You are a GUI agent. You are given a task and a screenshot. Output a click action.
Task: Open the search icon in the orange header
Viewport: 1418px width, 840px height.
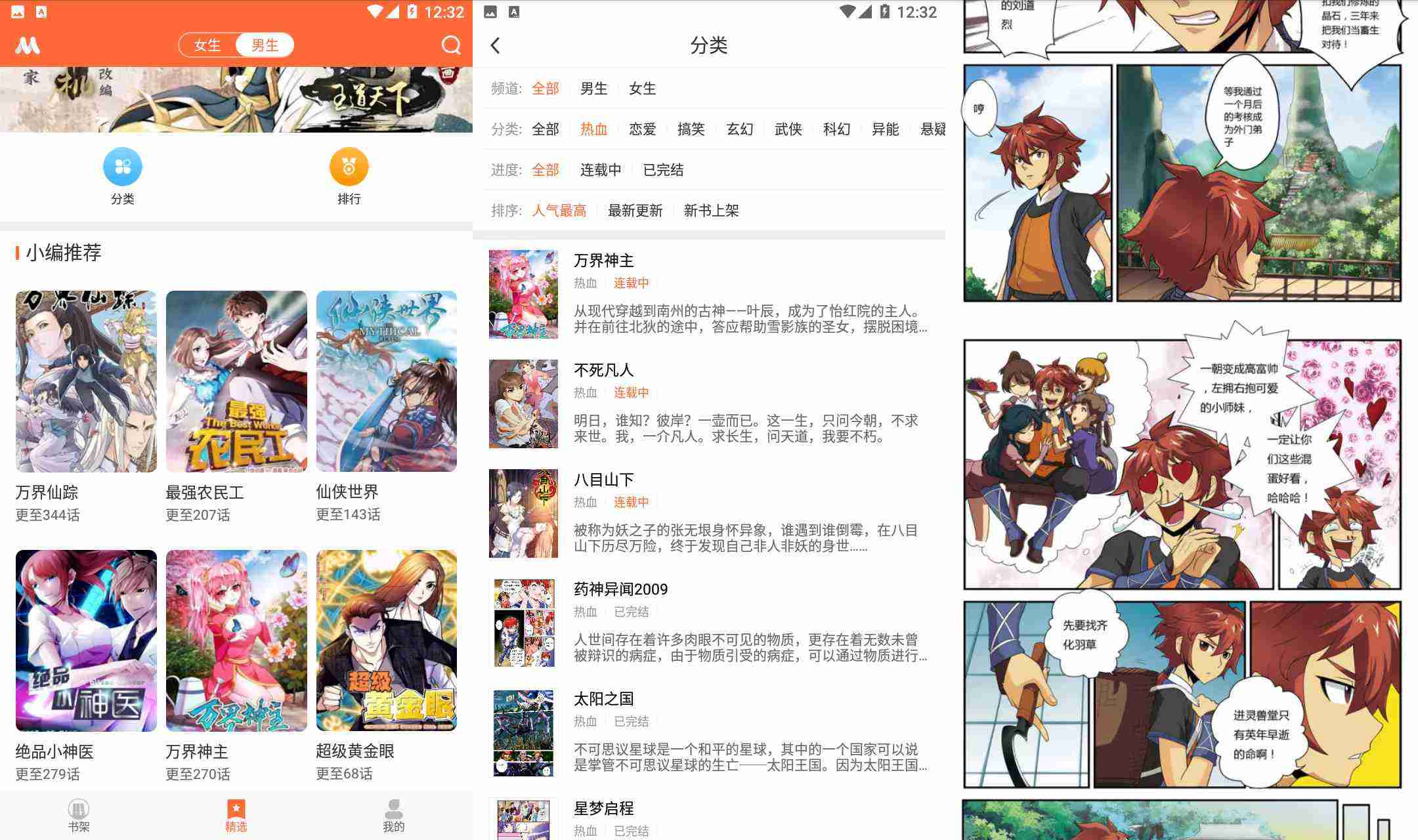point(451,45)
